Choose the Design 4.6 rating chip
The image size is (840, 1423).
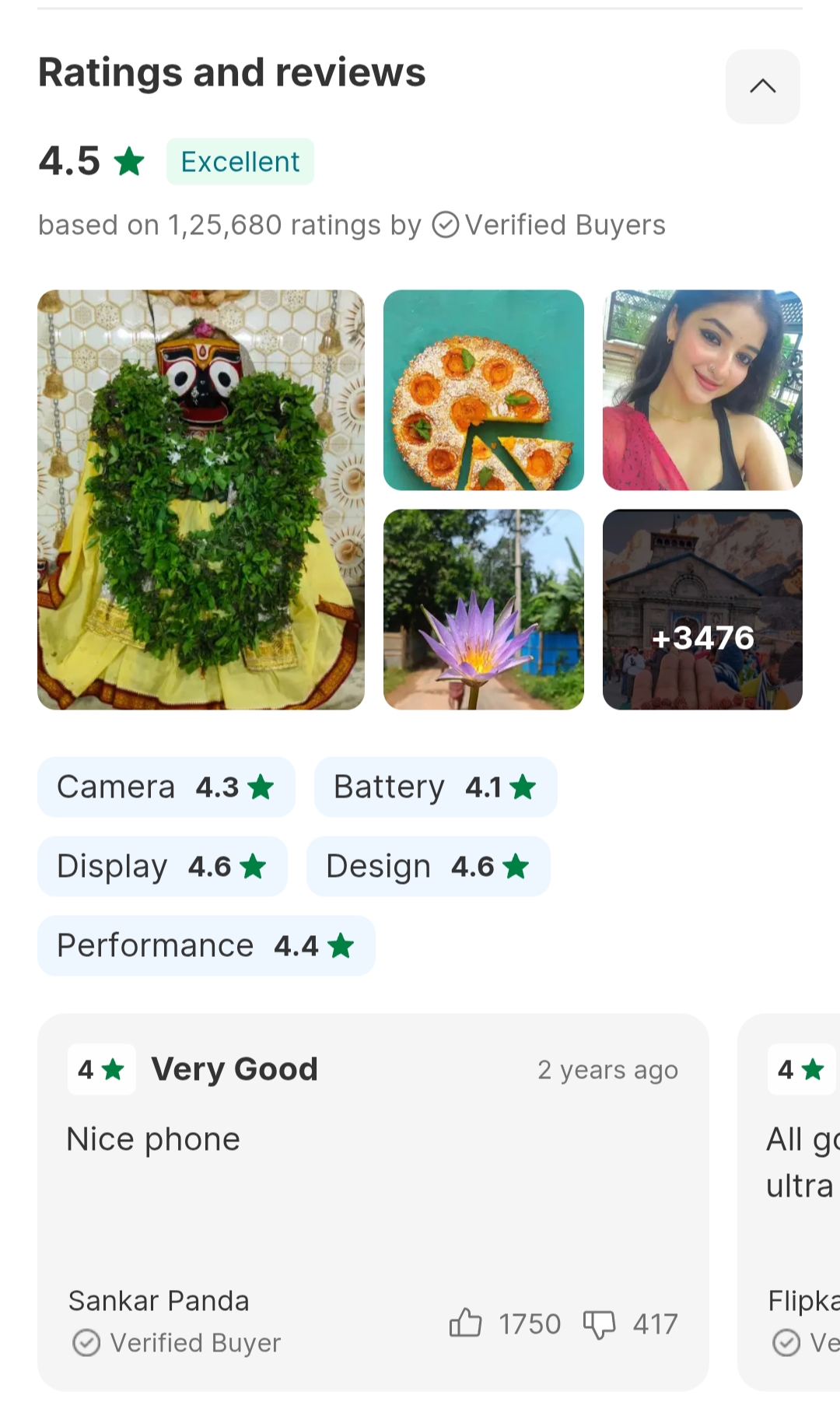point(428,867)
